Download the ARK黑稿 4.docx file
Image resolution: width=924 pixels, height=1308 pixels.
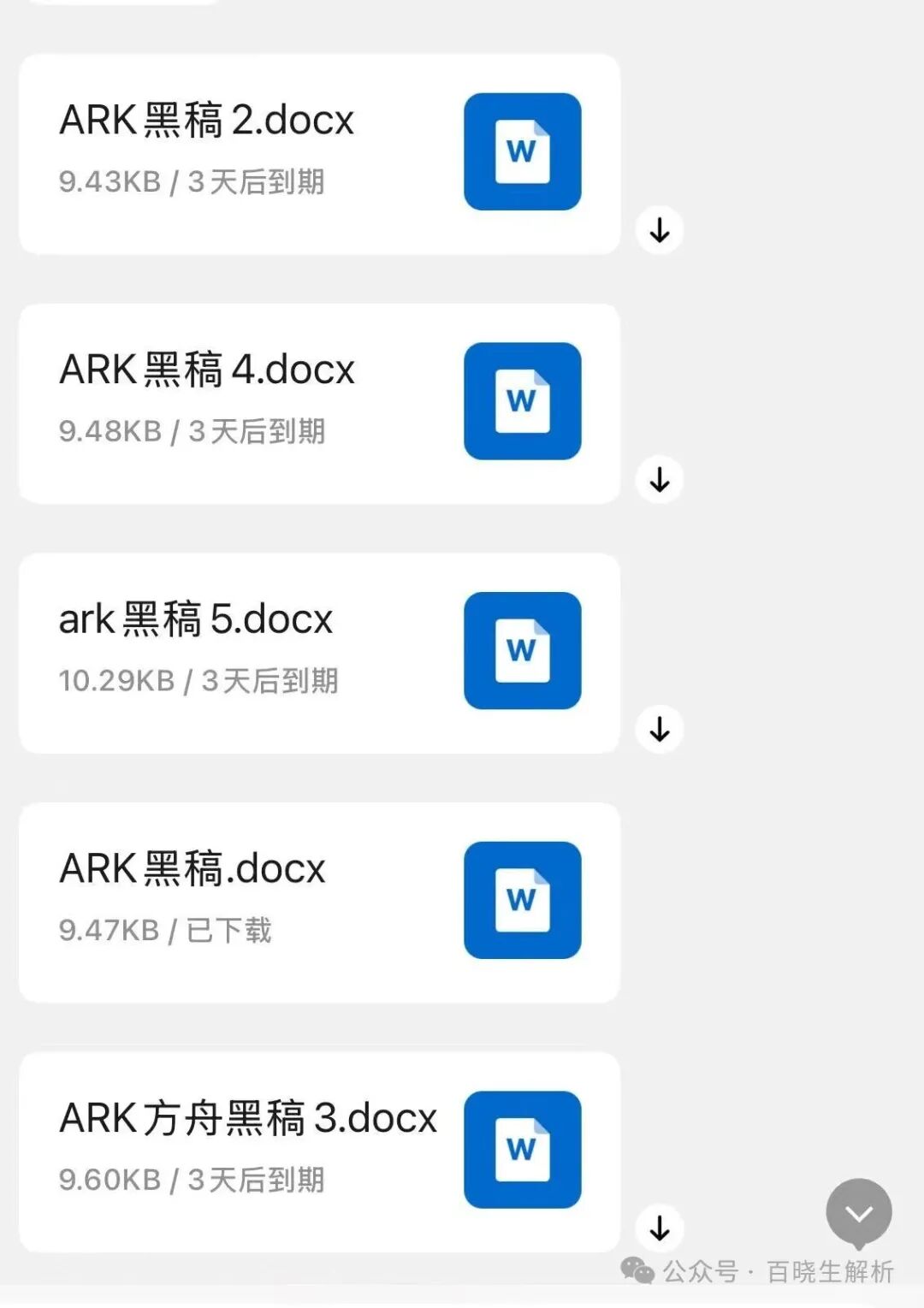coord(659,480)
